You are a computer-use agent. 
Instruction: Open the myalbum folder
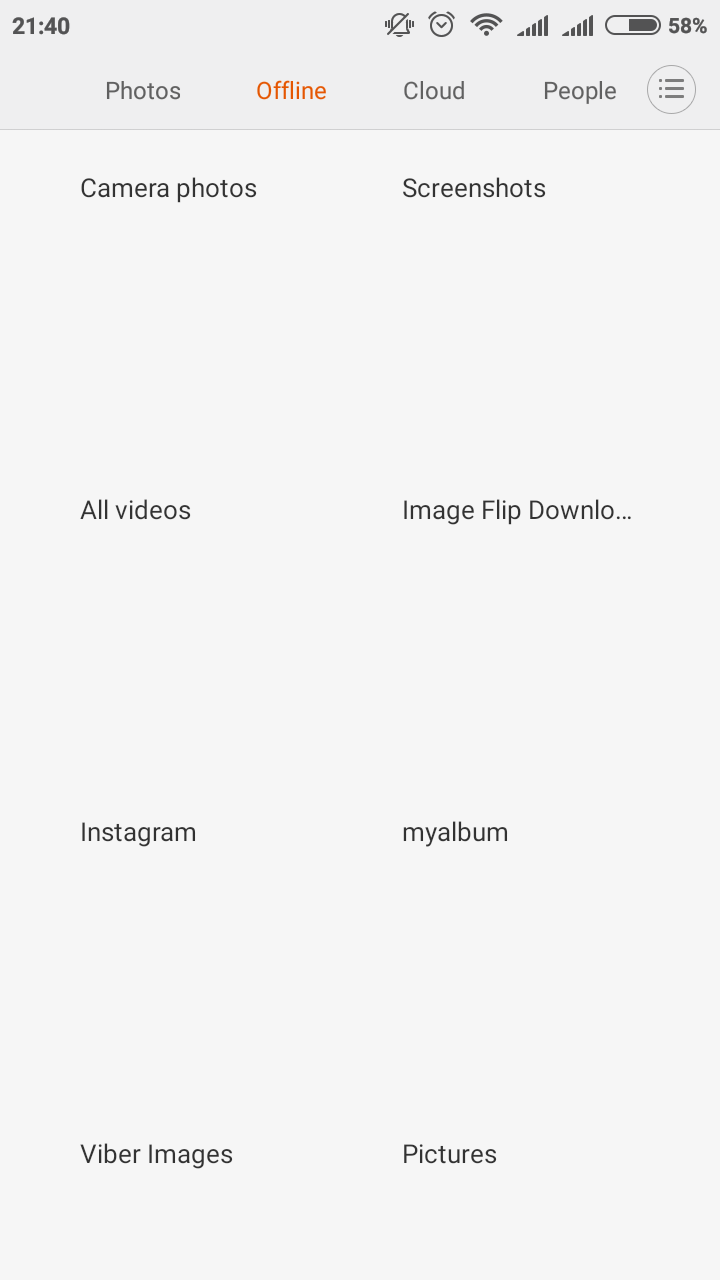[455, 832]
